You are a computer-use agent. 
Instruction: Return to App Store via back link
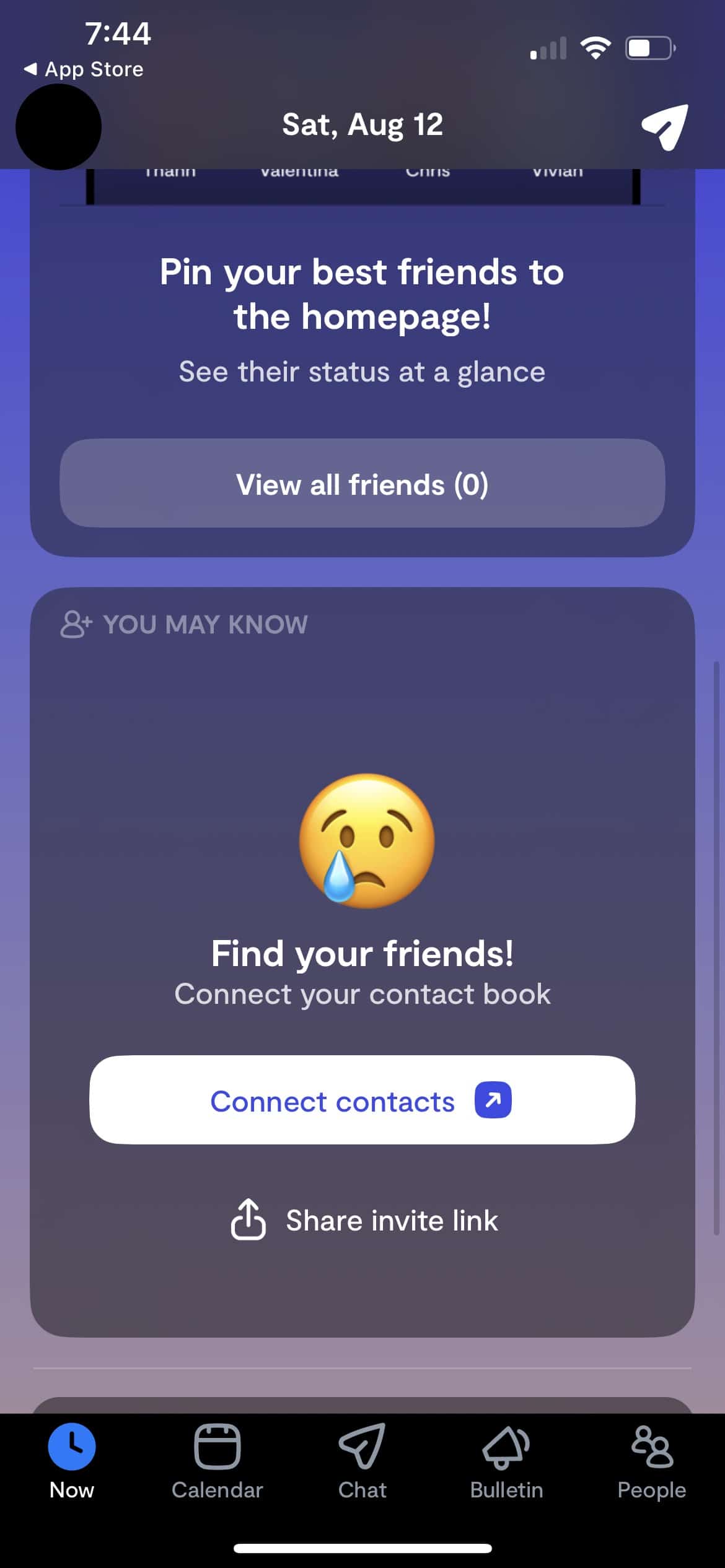click(84, 69)
